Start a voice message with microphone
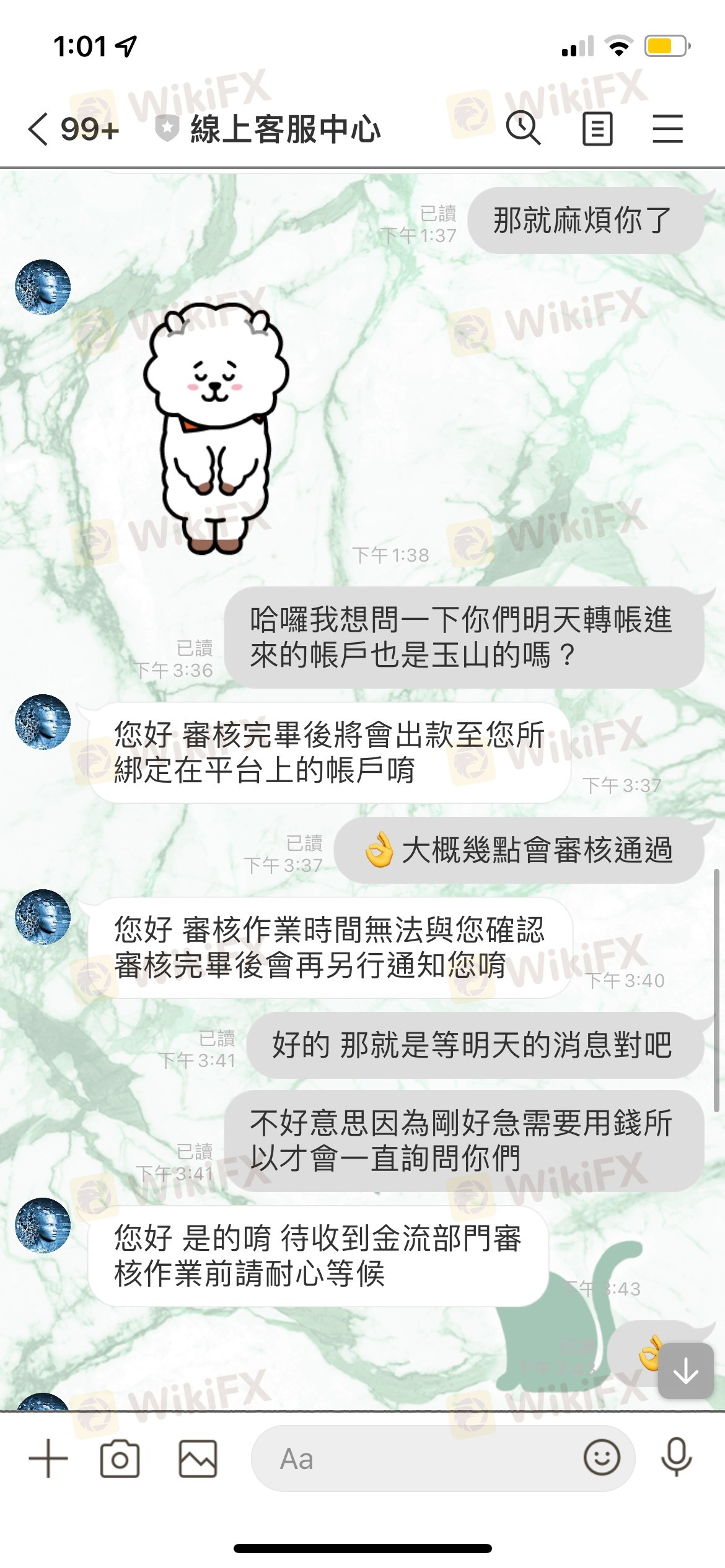This screenshot has width=725, height=1568. pos(677,1457)
